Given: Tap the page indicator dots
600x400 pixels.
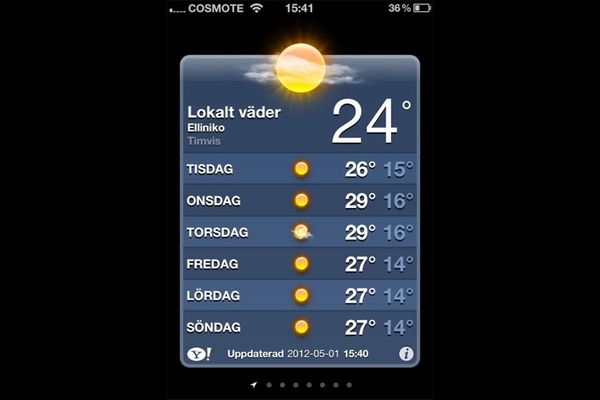Looking at the screenshot, I should click(x=301, y=384).
